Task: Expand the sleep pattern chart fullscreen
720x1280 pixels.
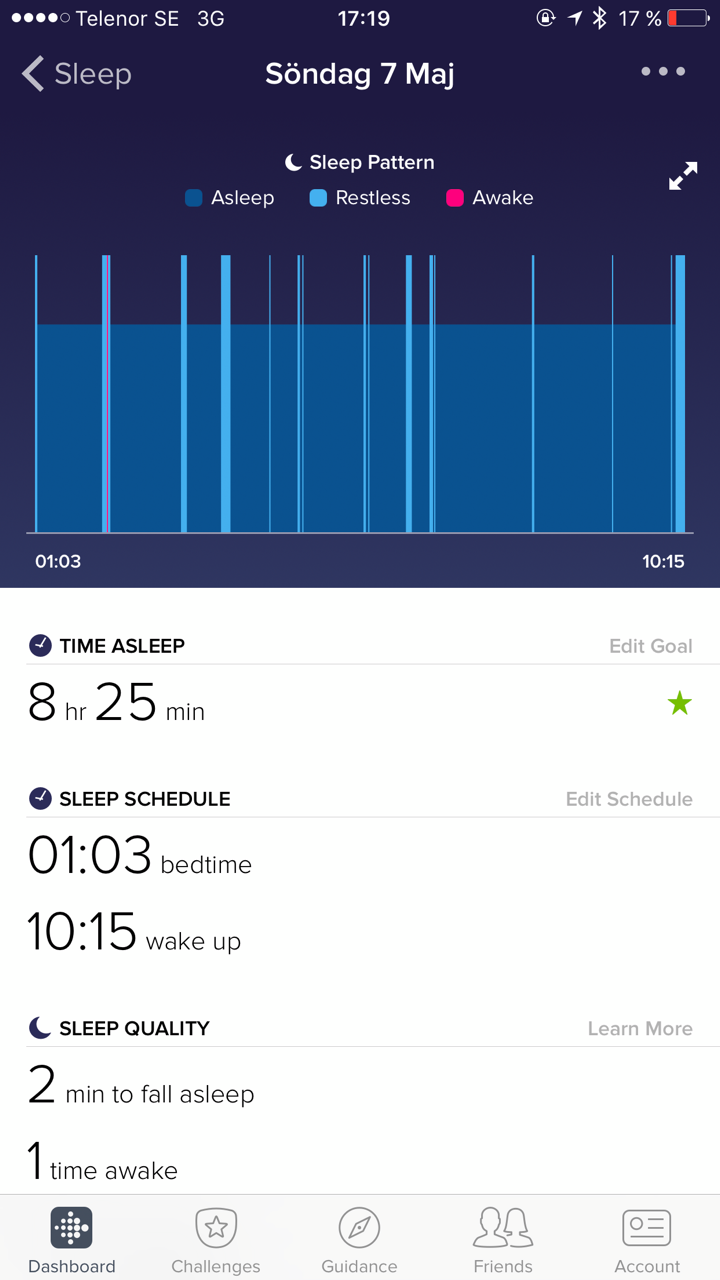Action: click(683, 176)
